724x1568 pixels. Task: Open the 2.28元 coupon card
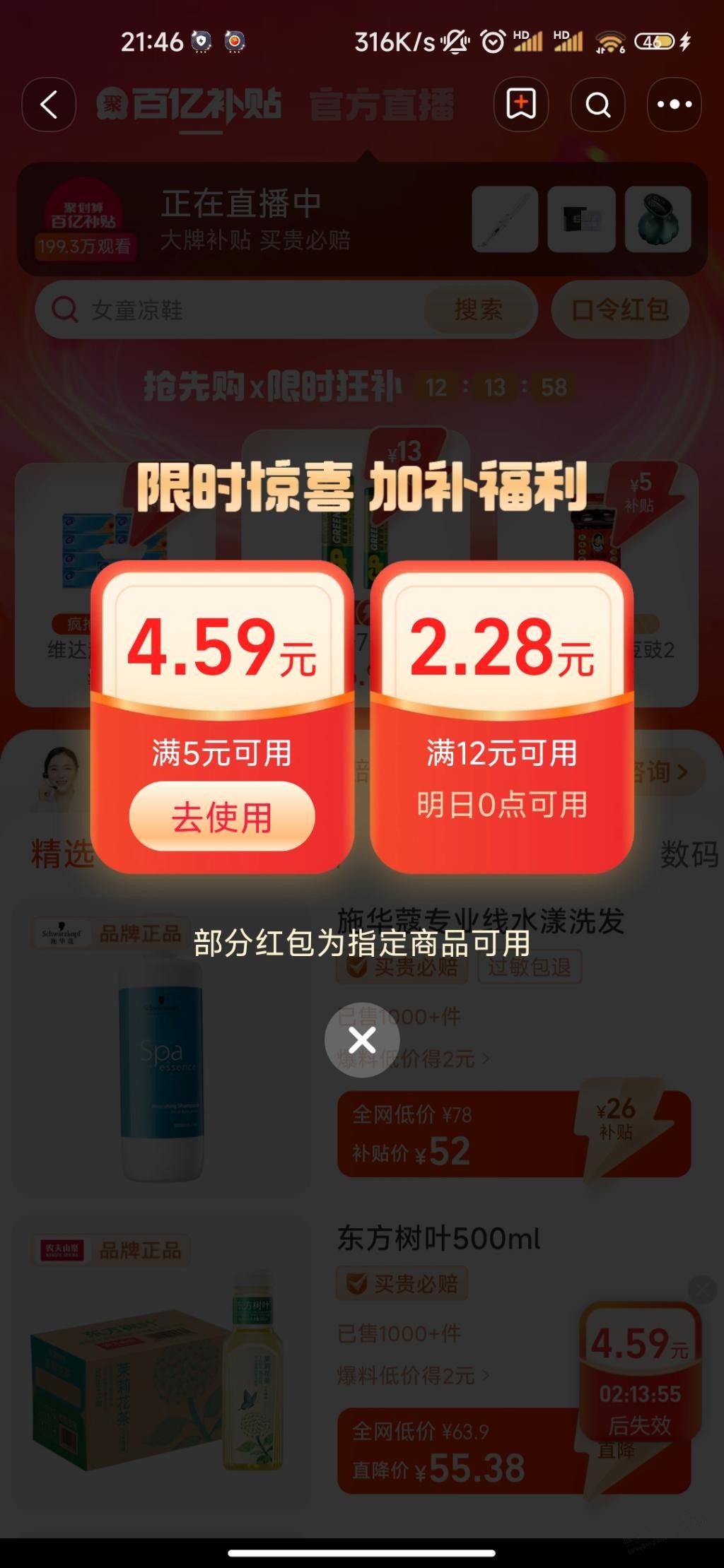[x=502, y=717]
